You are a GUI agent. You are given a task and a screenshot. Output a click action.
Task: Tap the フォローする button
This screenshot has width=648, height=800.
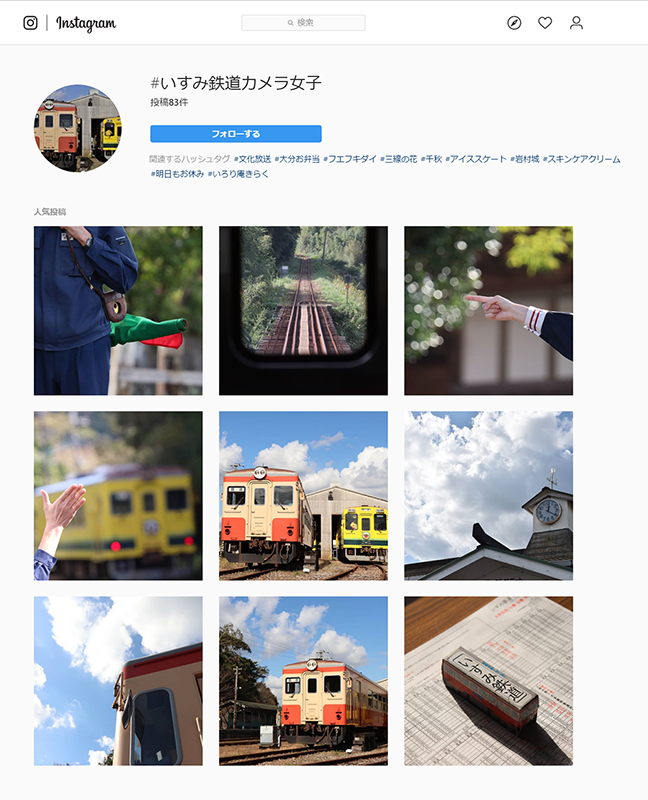[x=236, y=134]
